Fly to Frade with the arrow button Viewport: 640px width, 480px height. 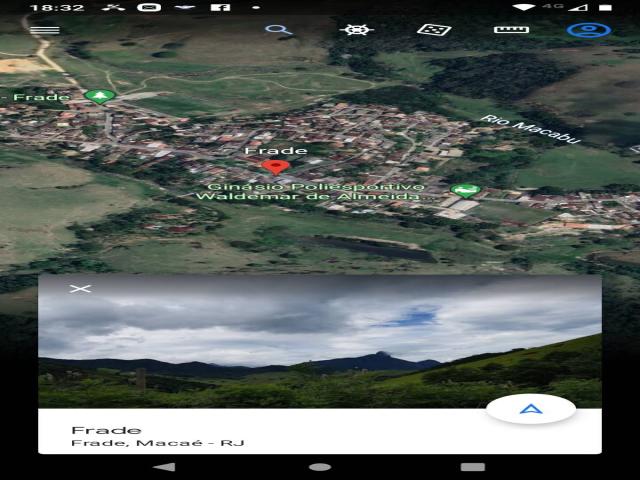(531, 409)
